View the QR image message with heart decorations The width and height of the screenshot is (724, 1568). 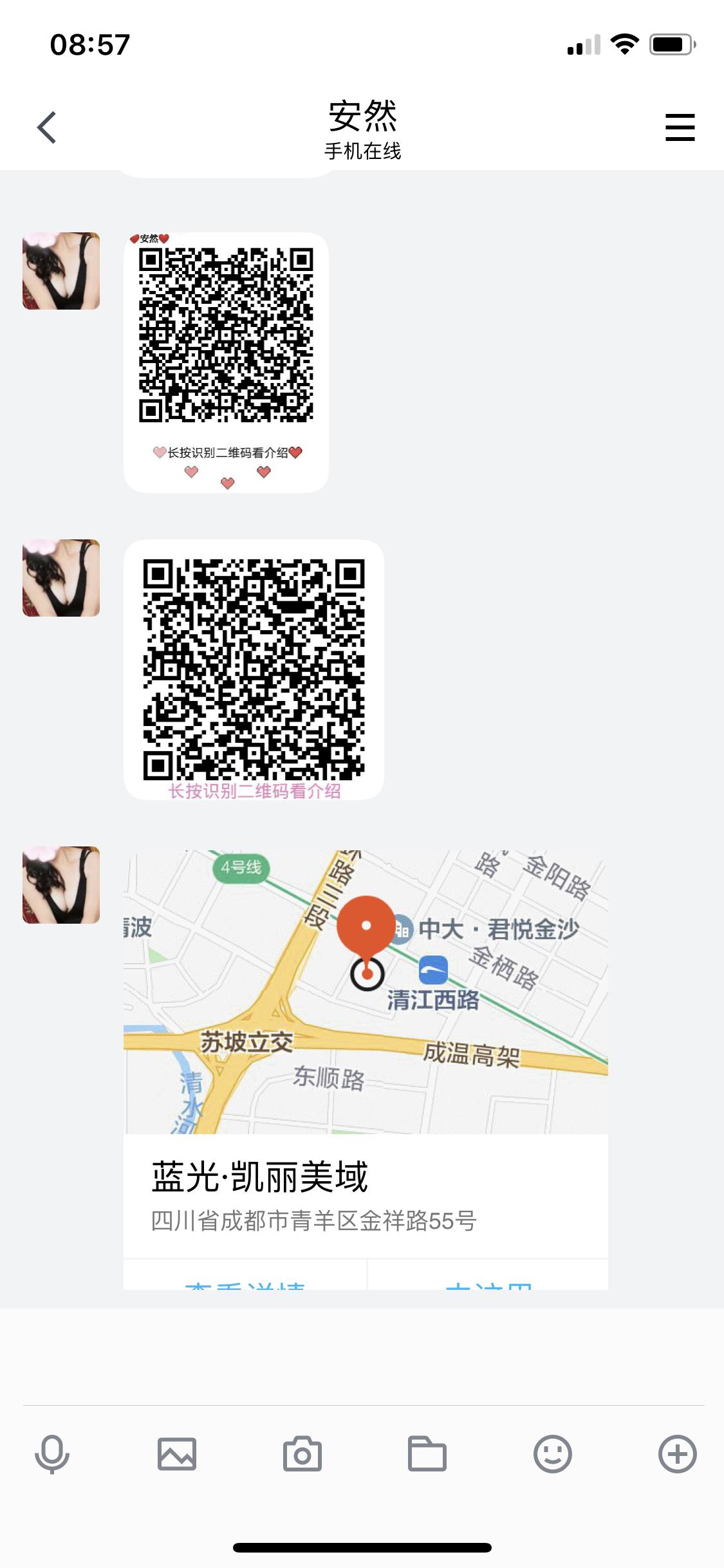coord(226,362)
